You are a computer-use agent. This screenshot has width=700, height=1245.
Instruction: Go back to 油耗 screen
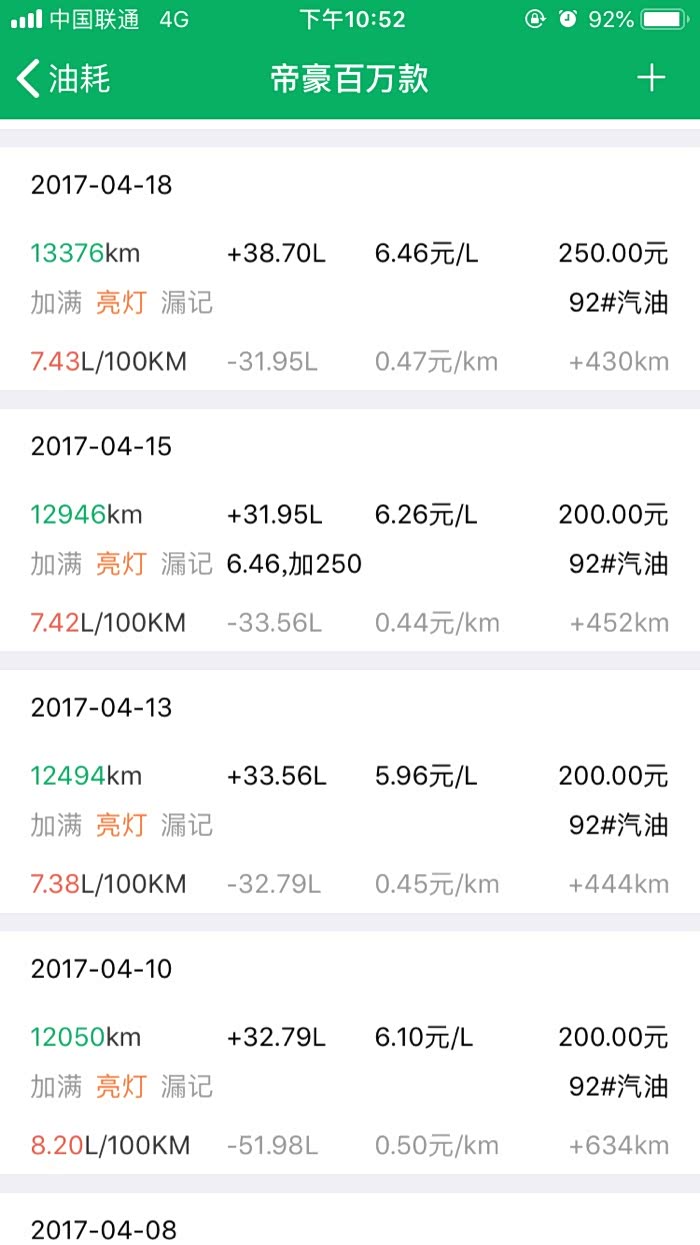[64, 79]
